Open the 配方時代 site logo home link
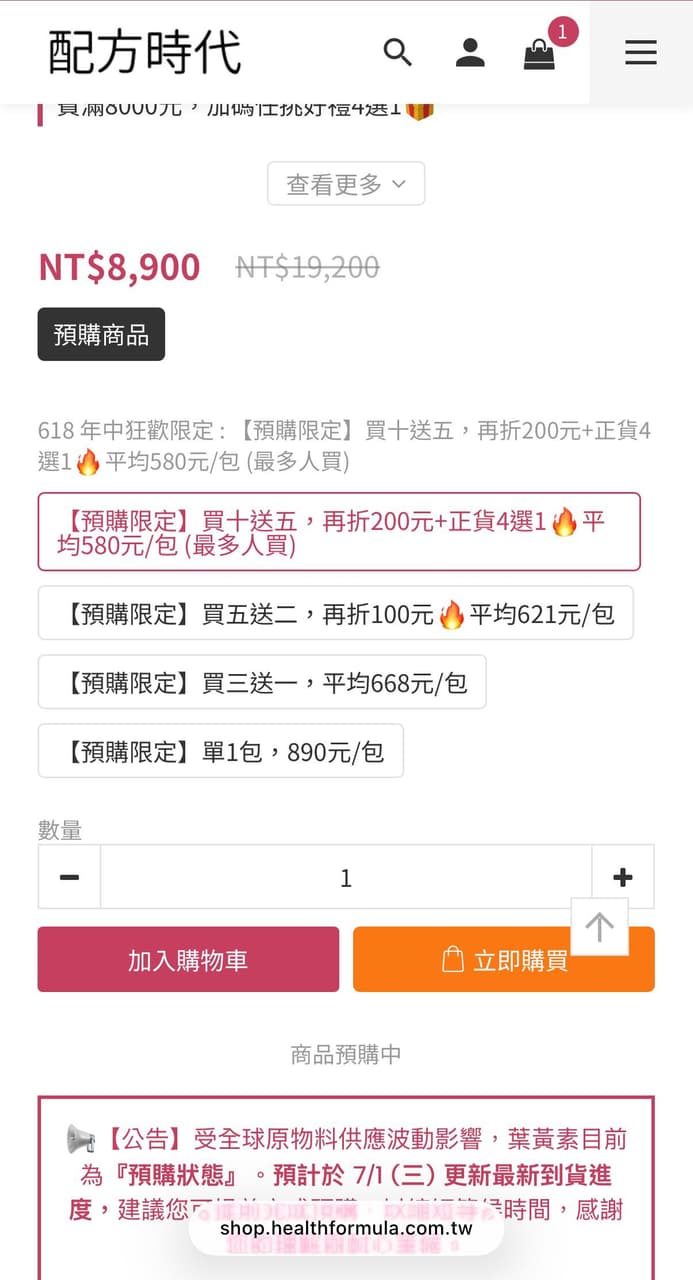The height and width of the screenshot is (1280, 693). coord(145,52)
